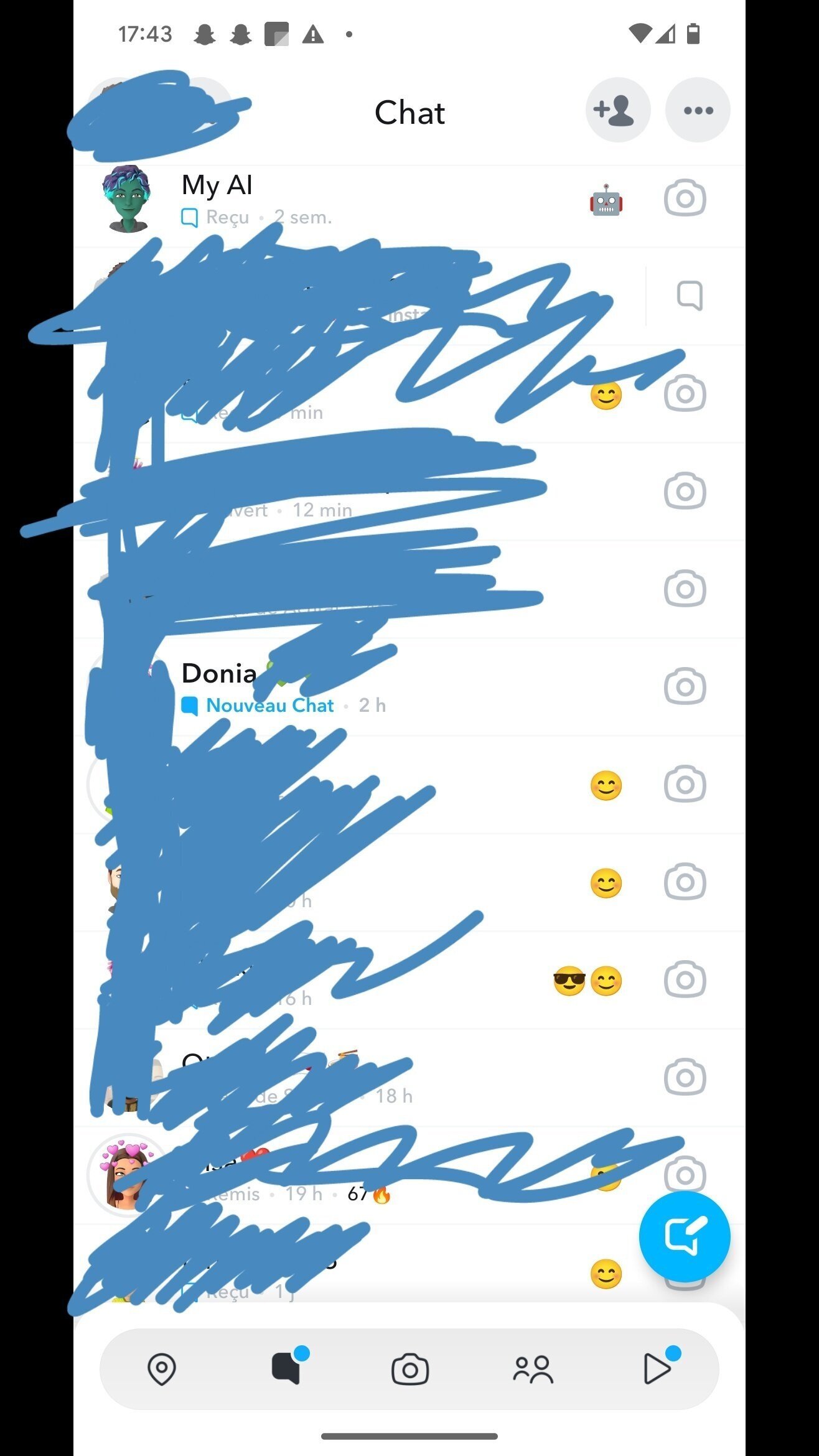Start a new chat with compose button
819x1456 pixels.
pos(684,1236)
